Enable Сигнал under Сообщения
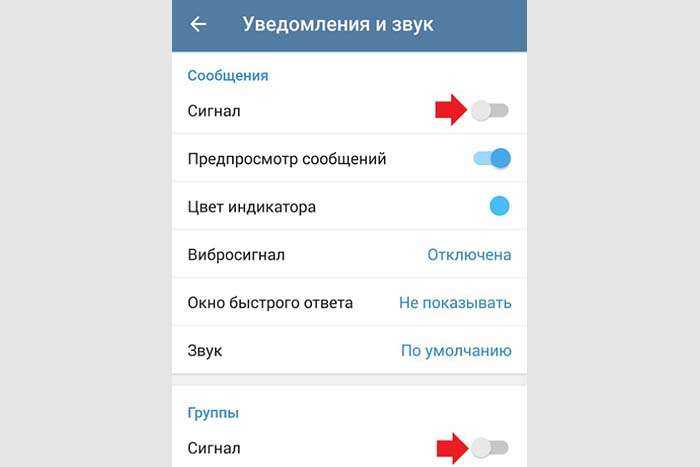The width and height of the screenshot is (700, 467). (x=490, y=111)
